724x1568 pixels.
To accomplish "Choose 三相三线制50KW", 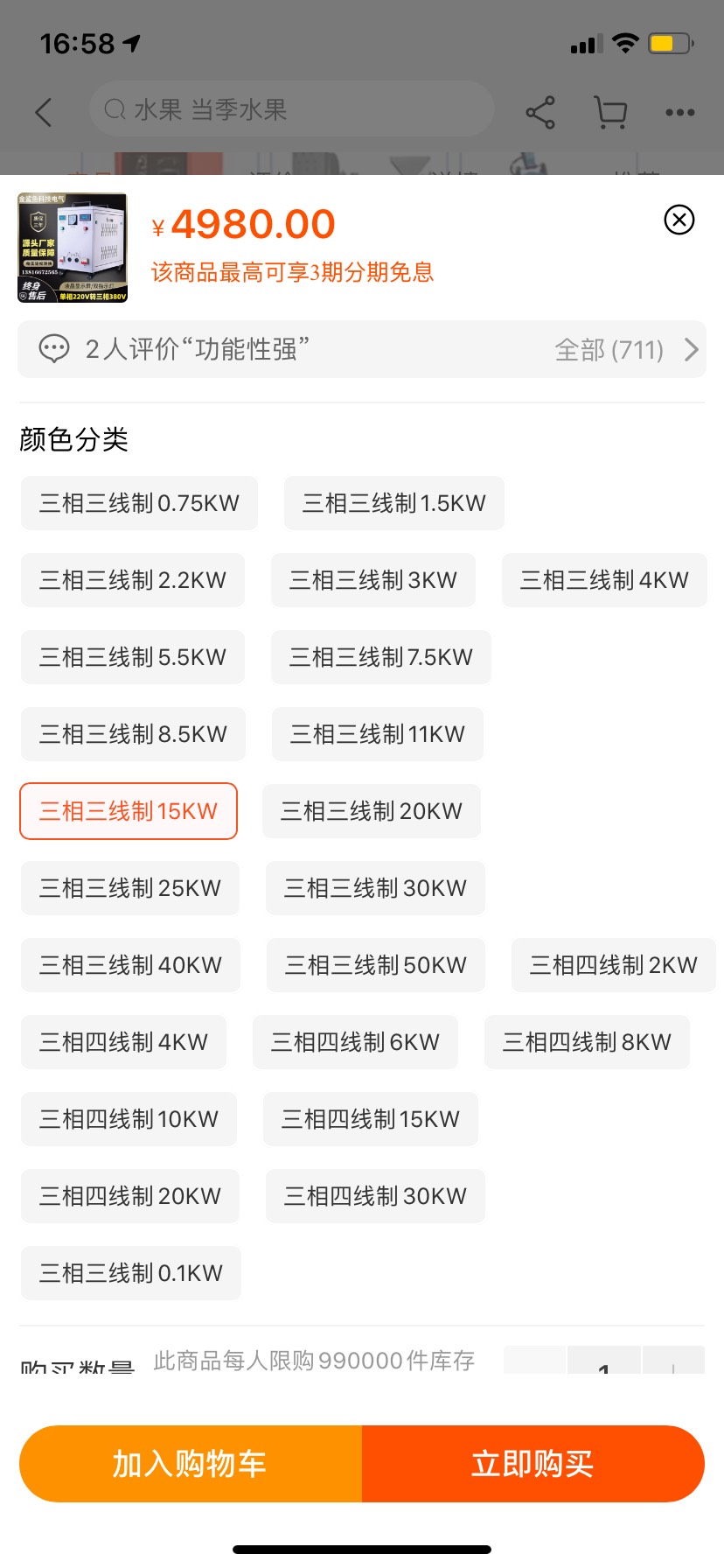I will (376, 965).
